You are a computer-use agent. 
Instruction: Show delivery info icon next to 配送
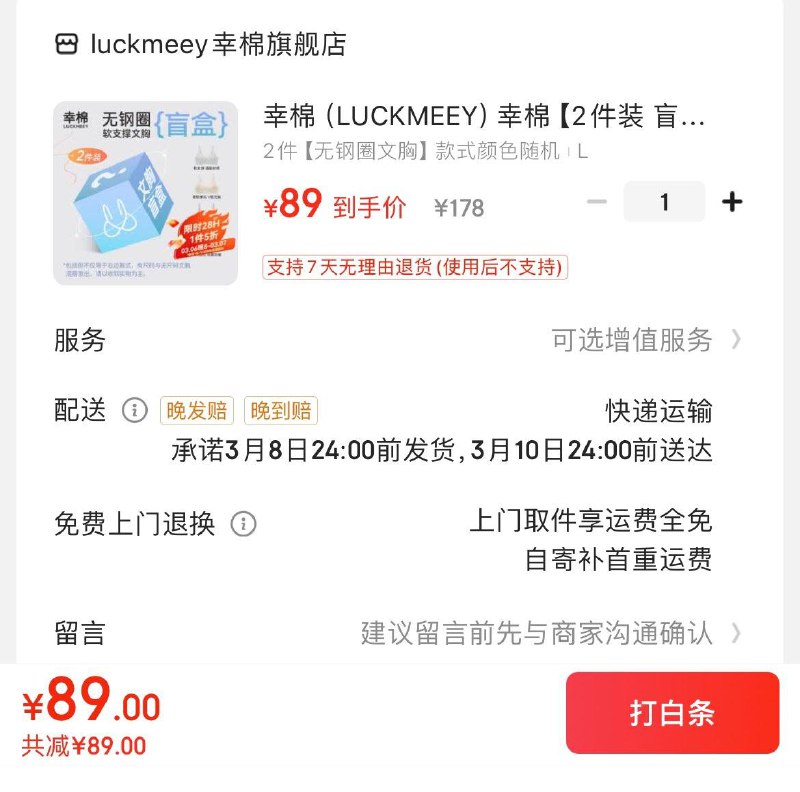click(134, 410)
